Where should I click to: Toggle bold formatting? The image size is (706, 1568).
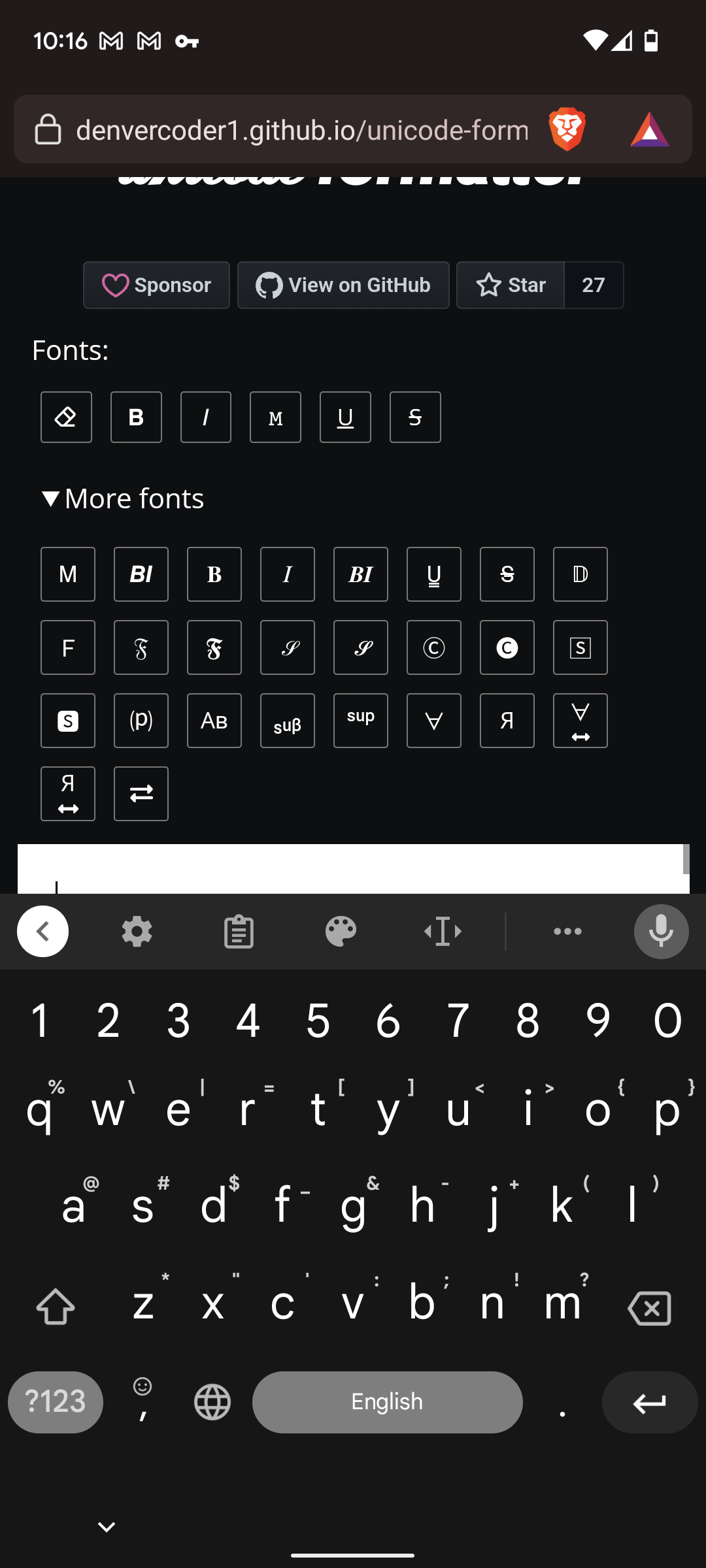tap(135, 417)
